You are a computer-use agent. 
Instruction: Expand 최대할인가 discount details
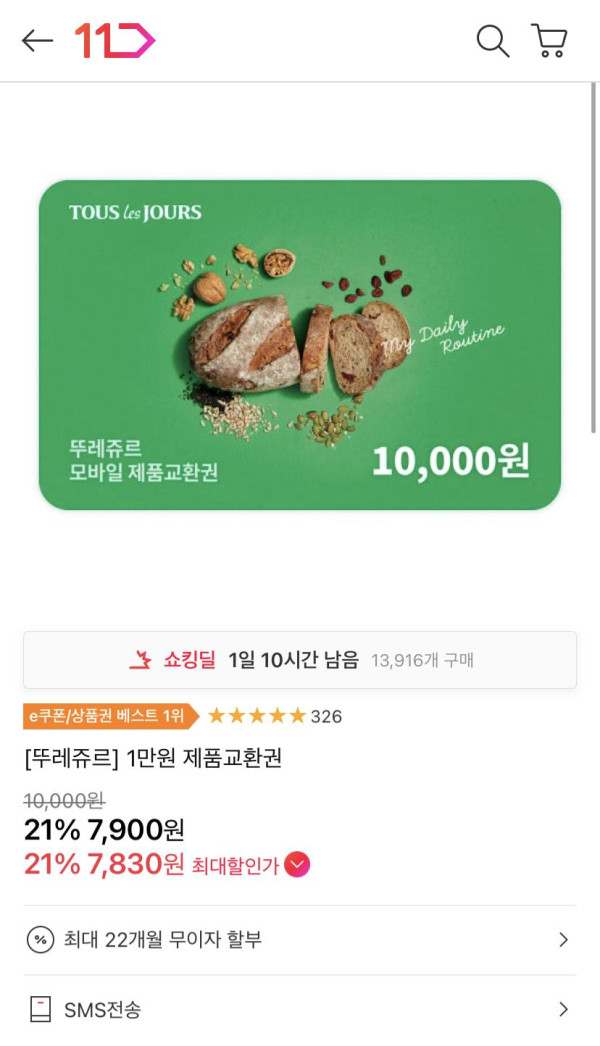point(297,865)
